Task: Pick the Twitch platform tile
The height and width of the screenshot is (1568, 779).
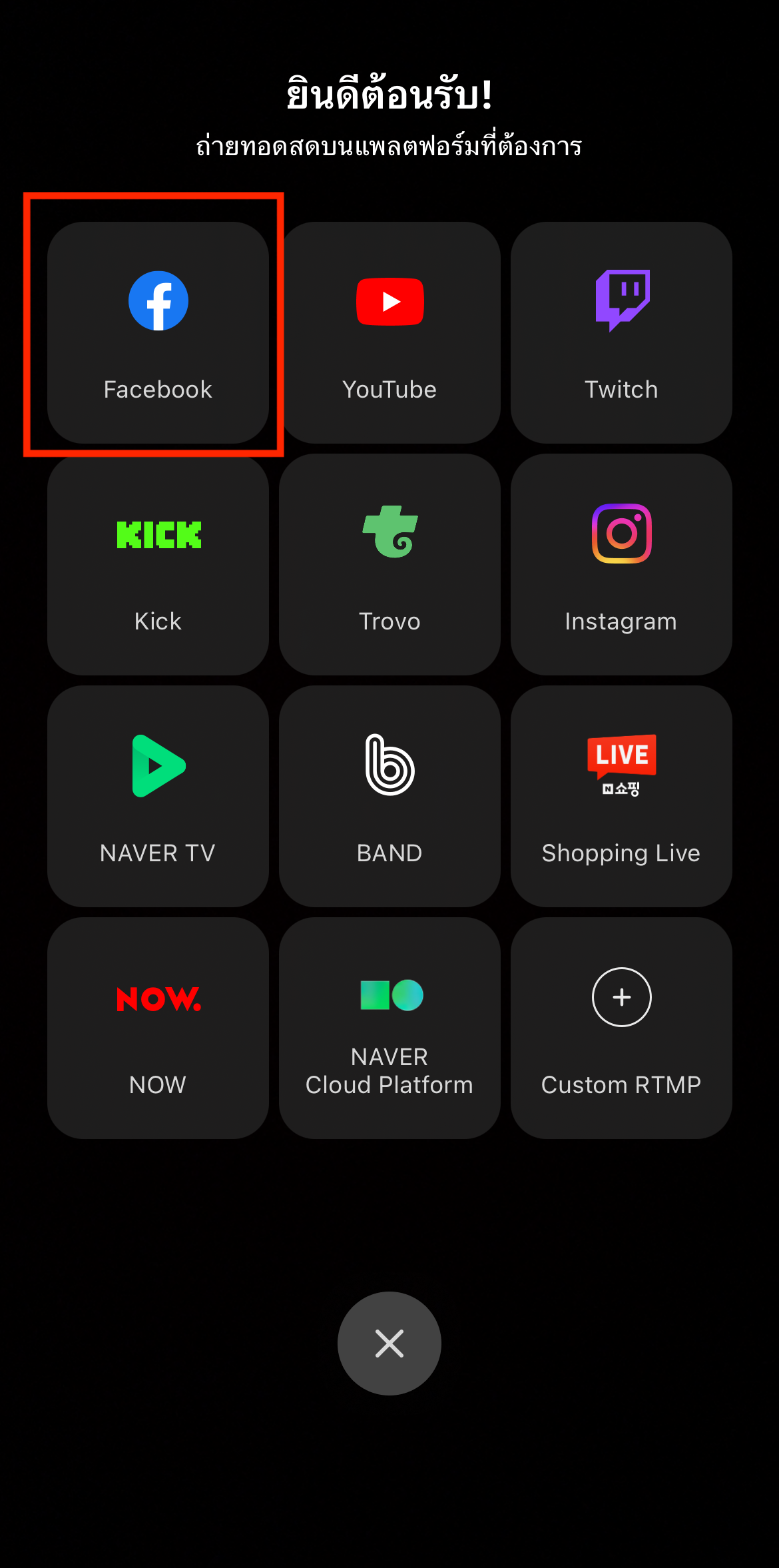Action: tap(621, 332)
